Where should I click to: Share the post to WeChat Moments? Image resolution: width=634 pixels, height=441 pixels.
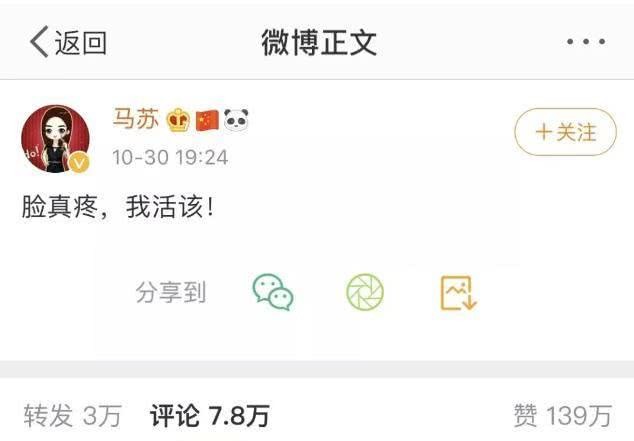pos(365,292)
